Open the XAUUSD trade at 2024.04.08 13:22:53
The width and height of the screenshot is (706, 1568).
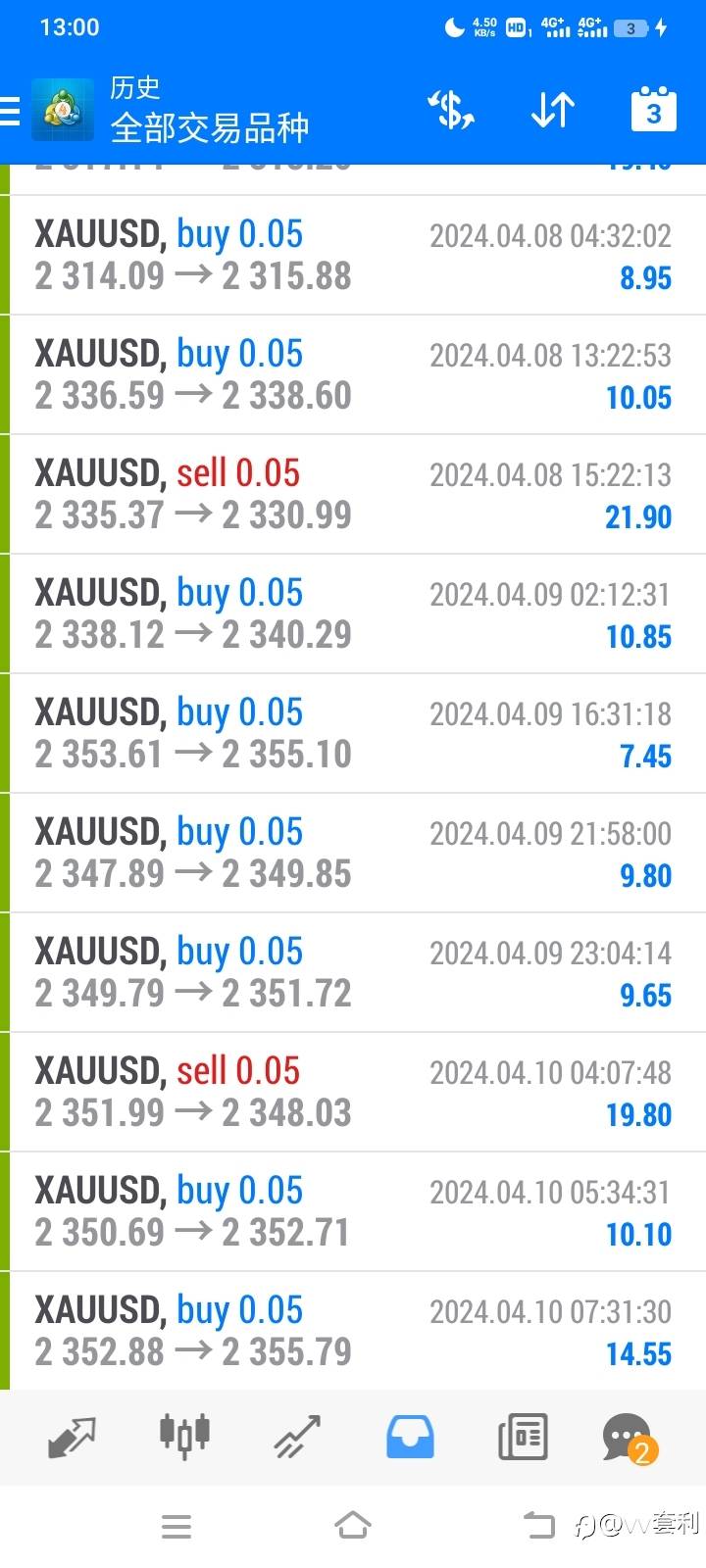(x=353, y=375)
